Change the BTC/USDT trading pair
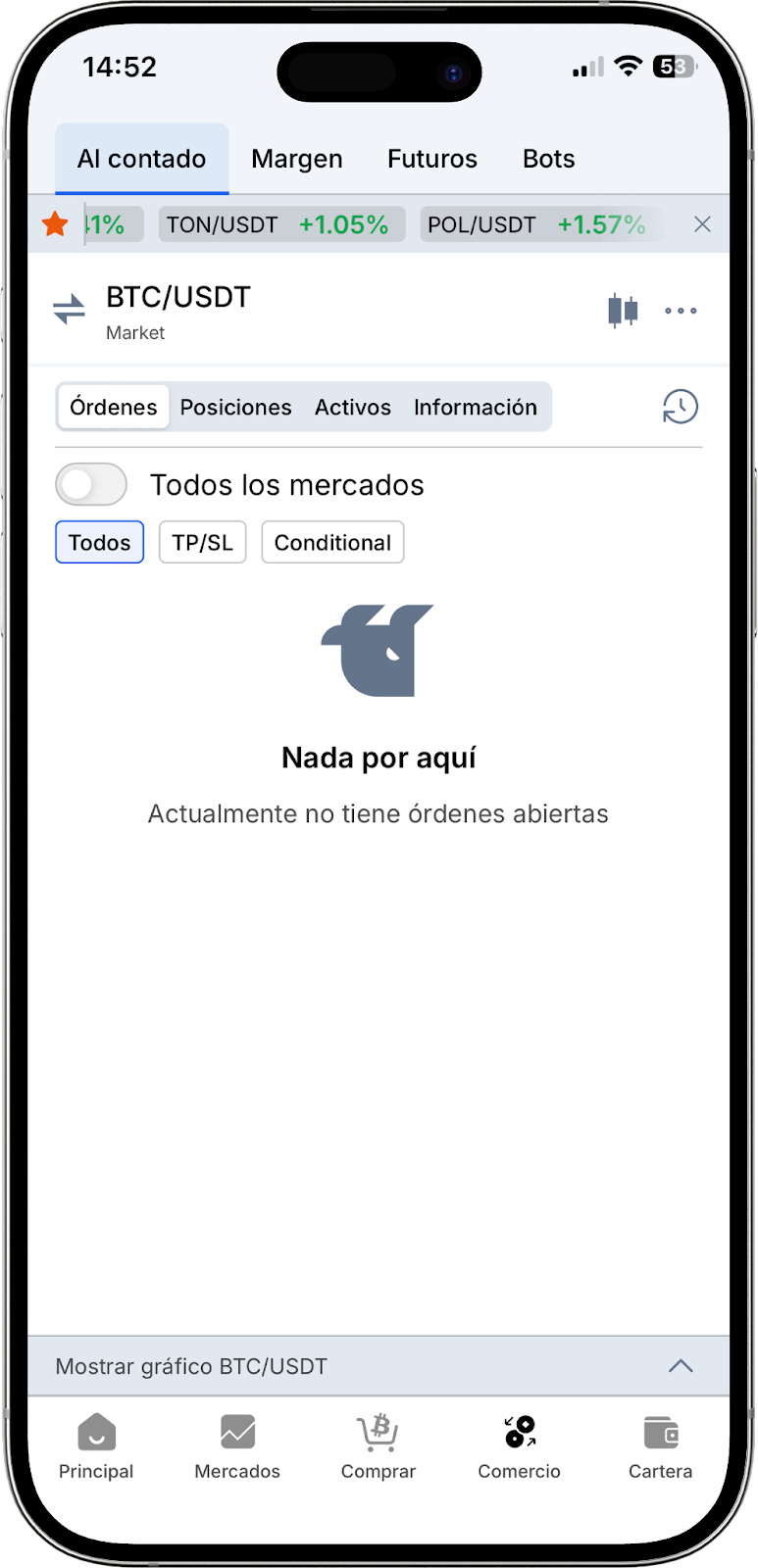Screen dimensions: 758x1568 pyautogui.click(x=69, y=310)
